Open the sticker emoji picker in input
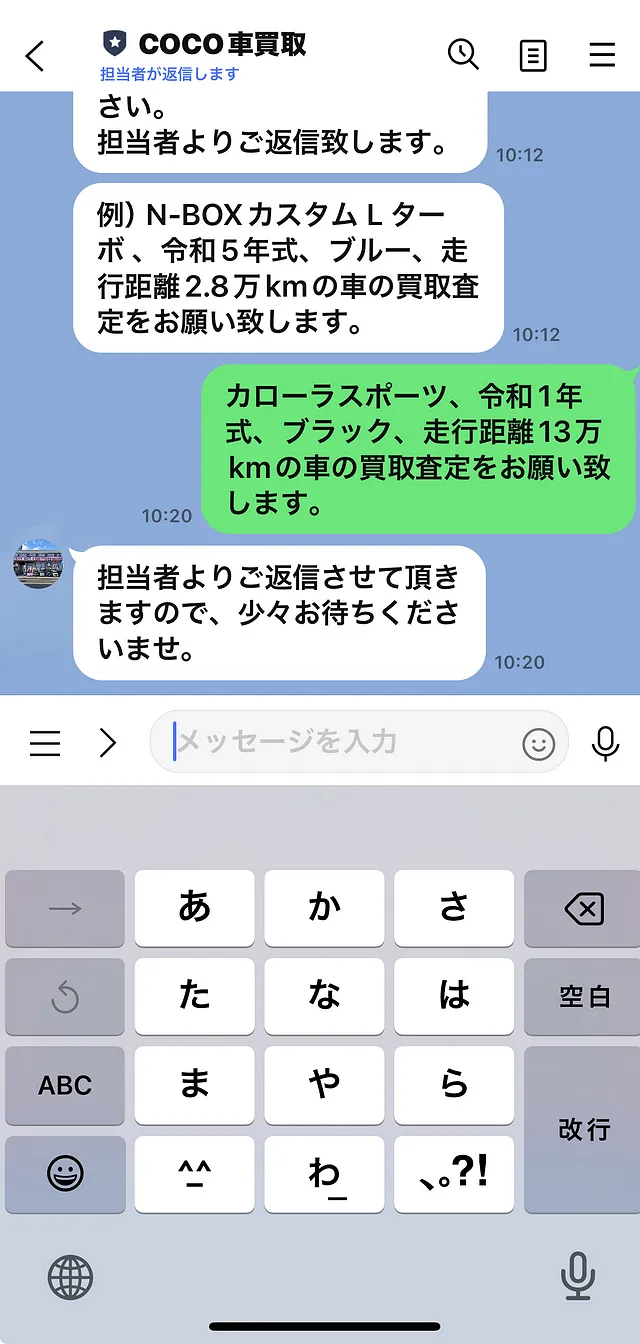 click(x=538, y=743)
